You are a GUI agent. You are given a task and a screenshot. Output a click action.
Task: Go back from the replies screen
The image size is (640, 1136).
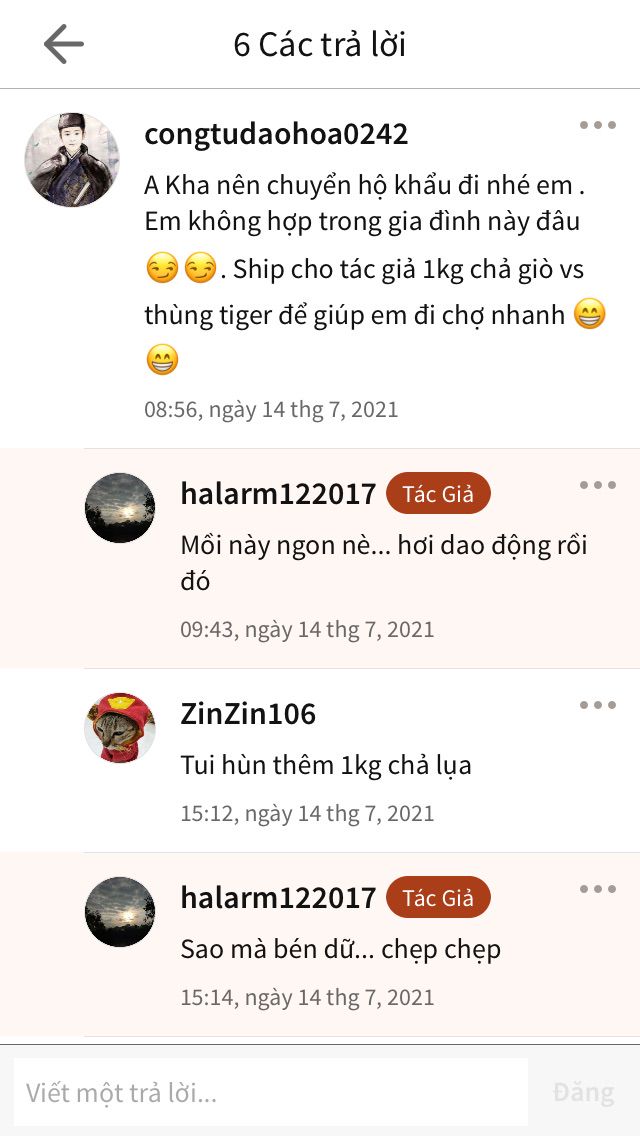click(x=63, y=45)
